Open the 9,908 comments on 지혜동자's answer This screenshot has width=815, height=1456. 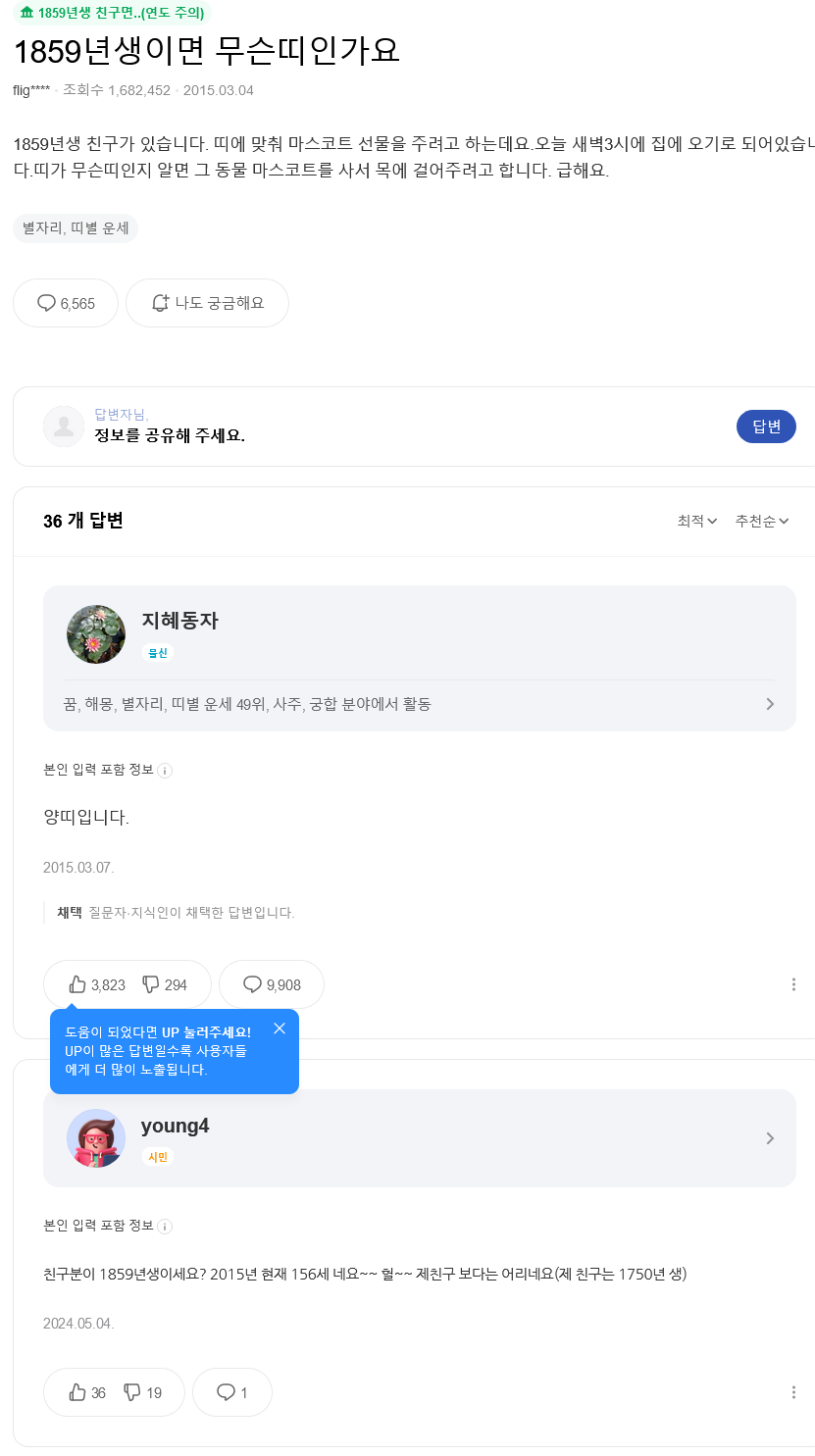coord(272,984)
